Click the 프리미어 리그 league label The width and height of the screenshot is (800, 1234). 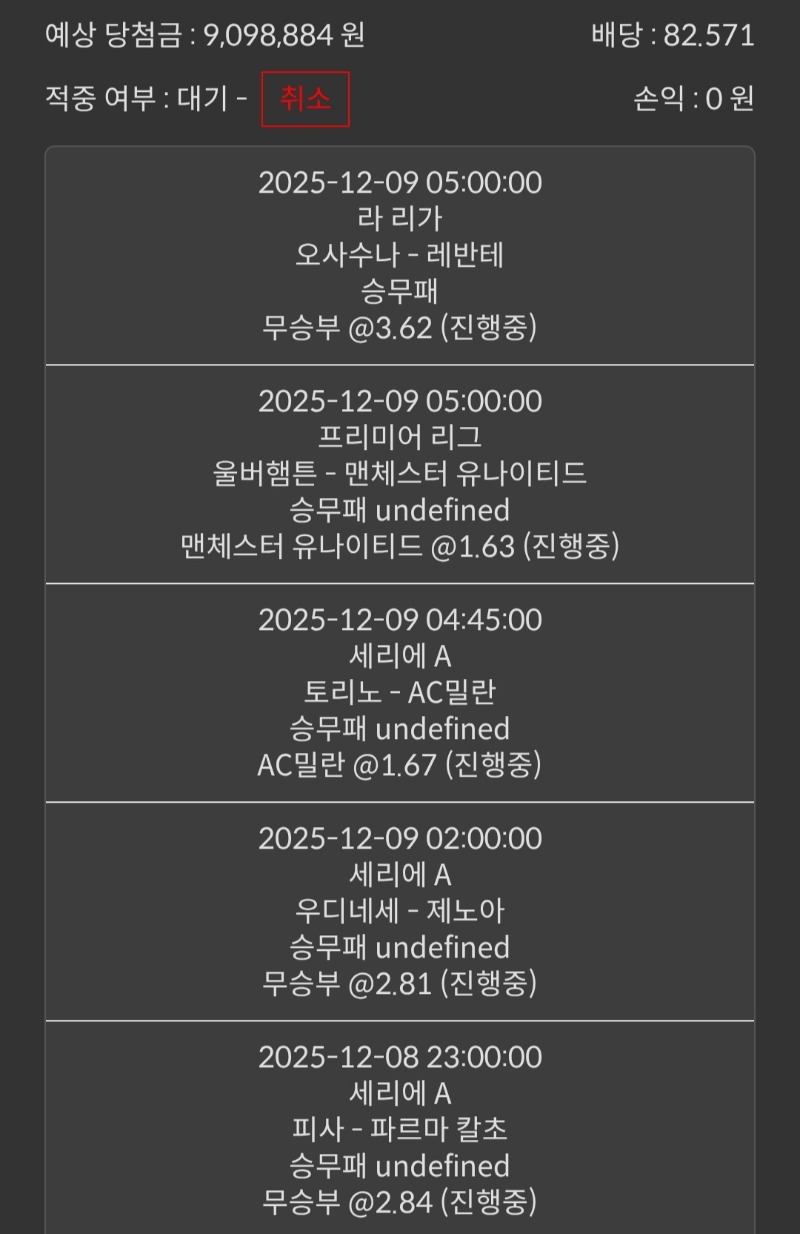(x=399, y=438)
